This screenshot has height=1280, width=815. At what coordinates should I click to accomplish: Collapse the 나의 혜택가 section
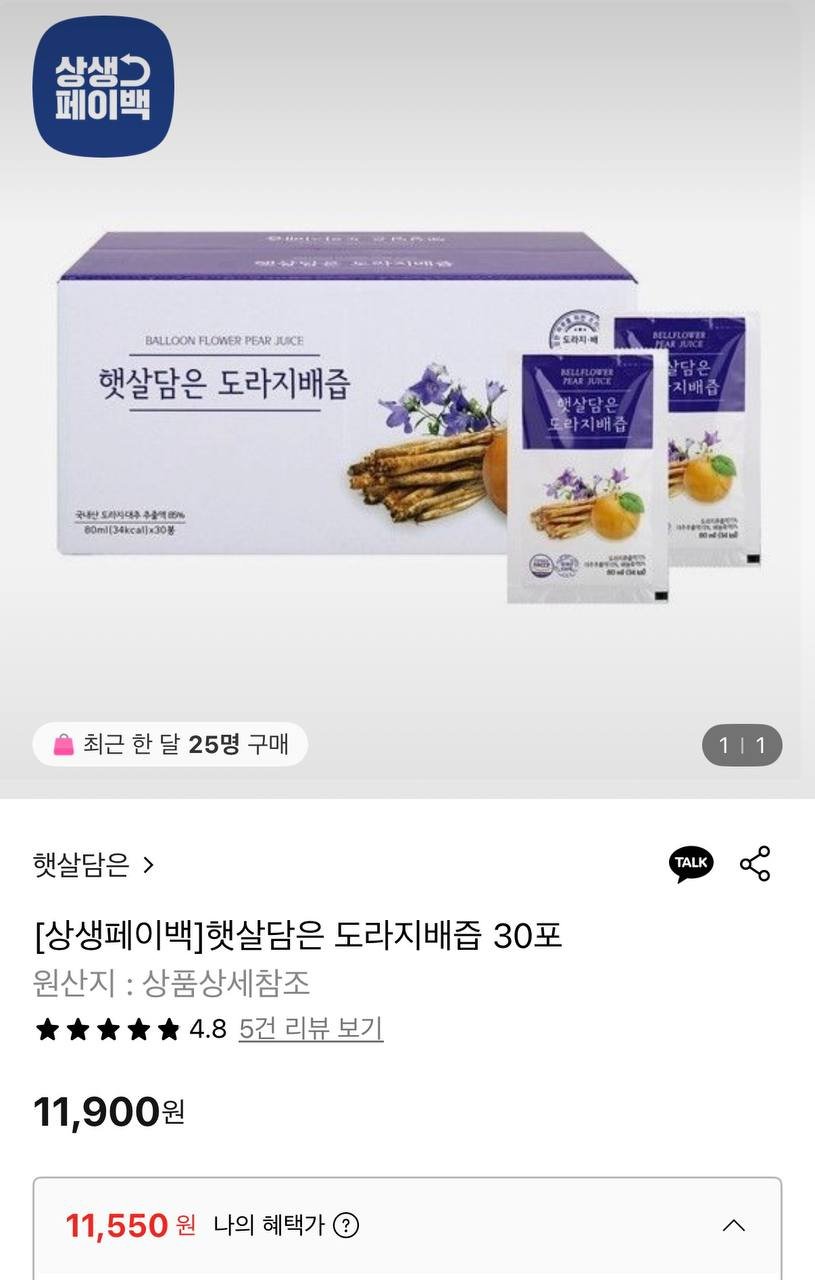coord(733,1225)
